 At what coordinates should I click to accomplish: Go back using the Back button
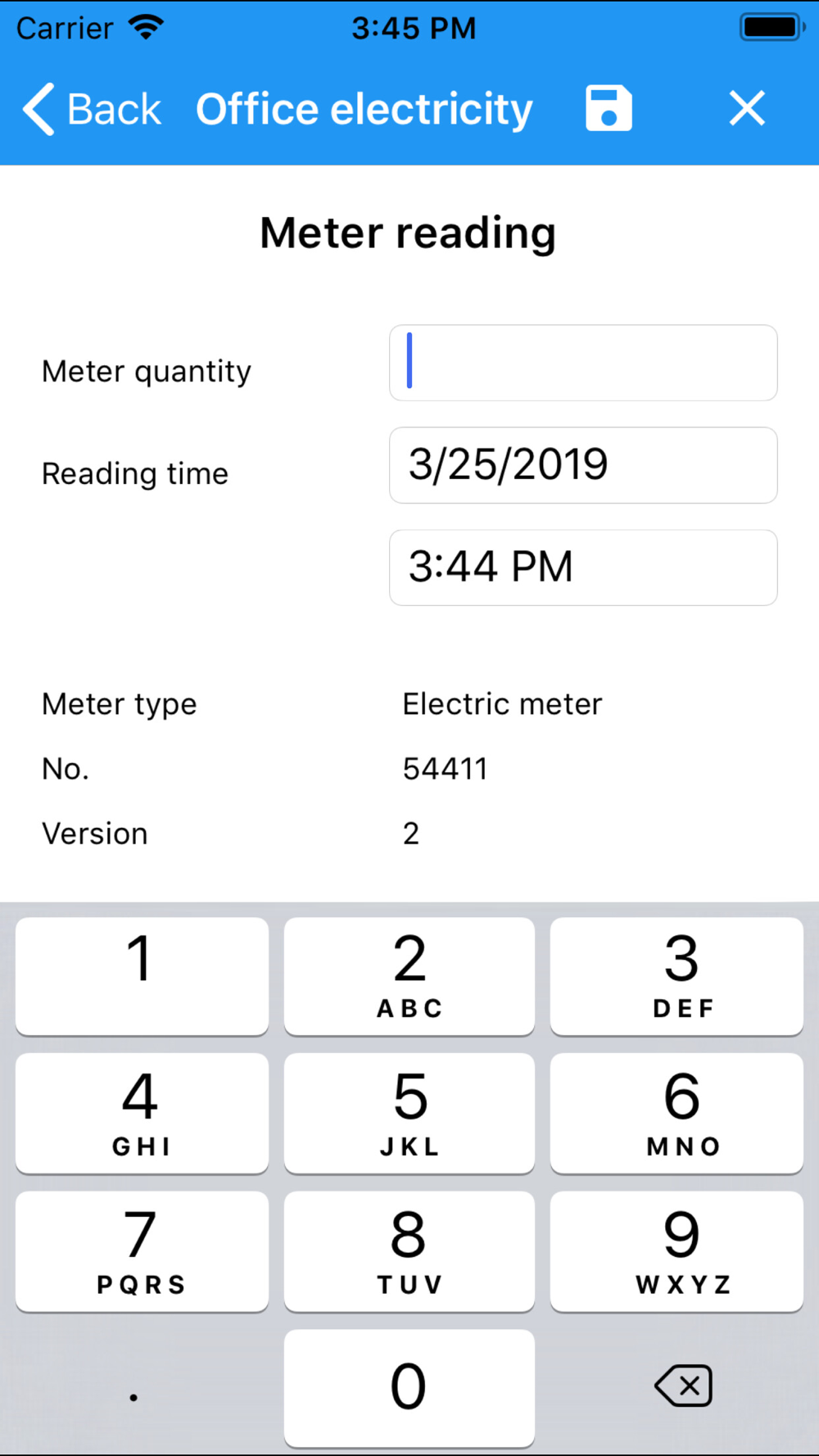tap(92, 109)
